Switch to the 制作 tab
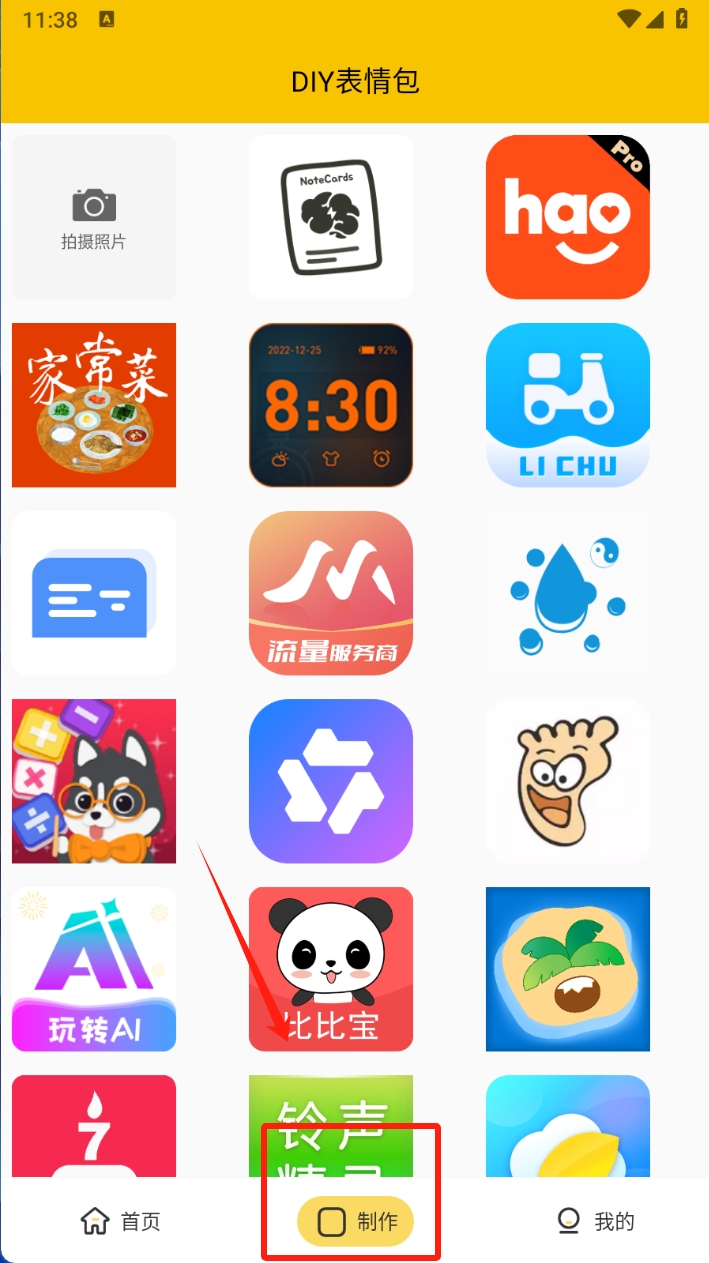The image size is (709, 1263). tap(355, 1221)
